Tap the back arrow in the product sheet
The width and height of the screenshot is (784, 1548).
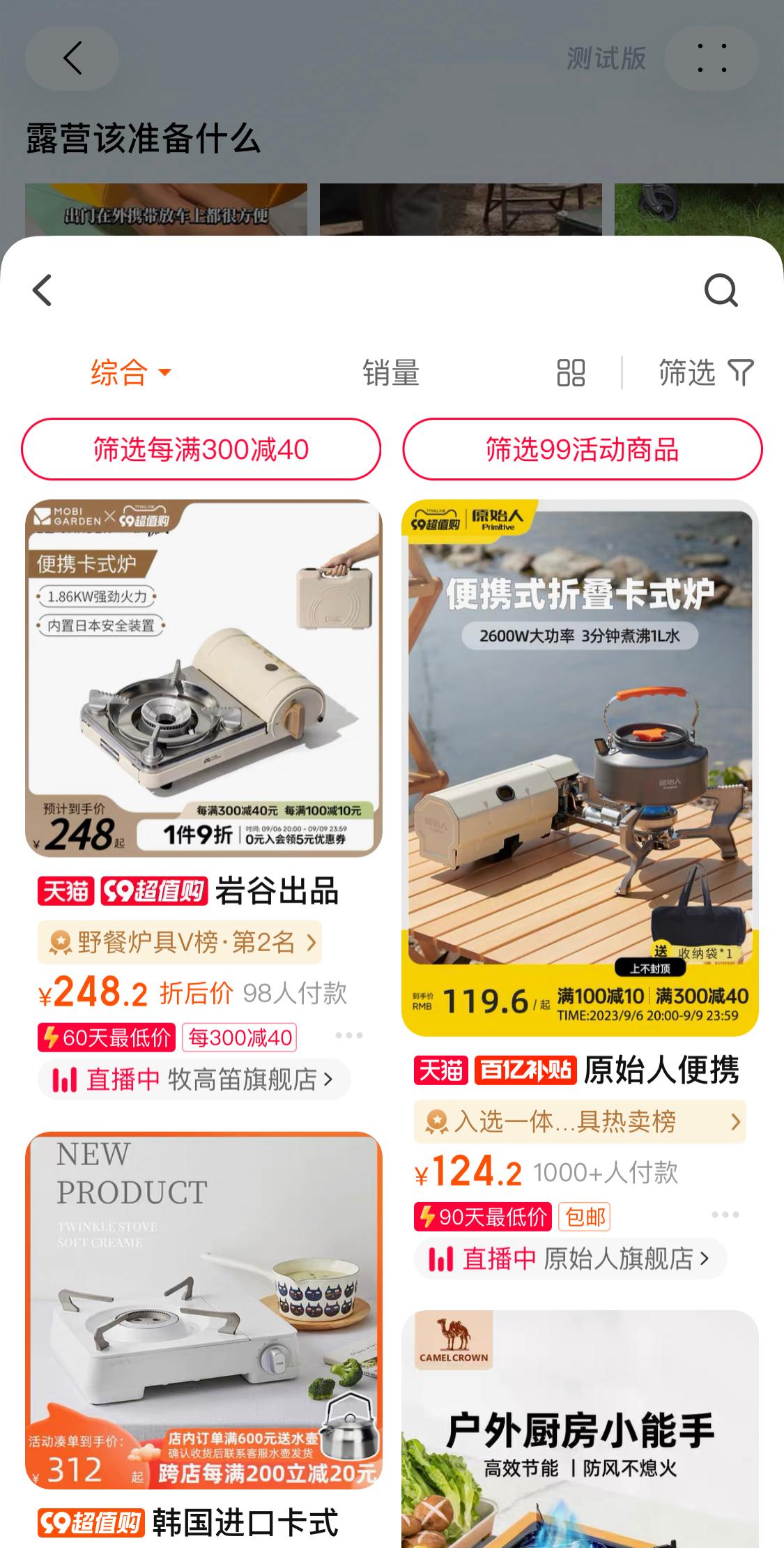[x=43, y=290]
